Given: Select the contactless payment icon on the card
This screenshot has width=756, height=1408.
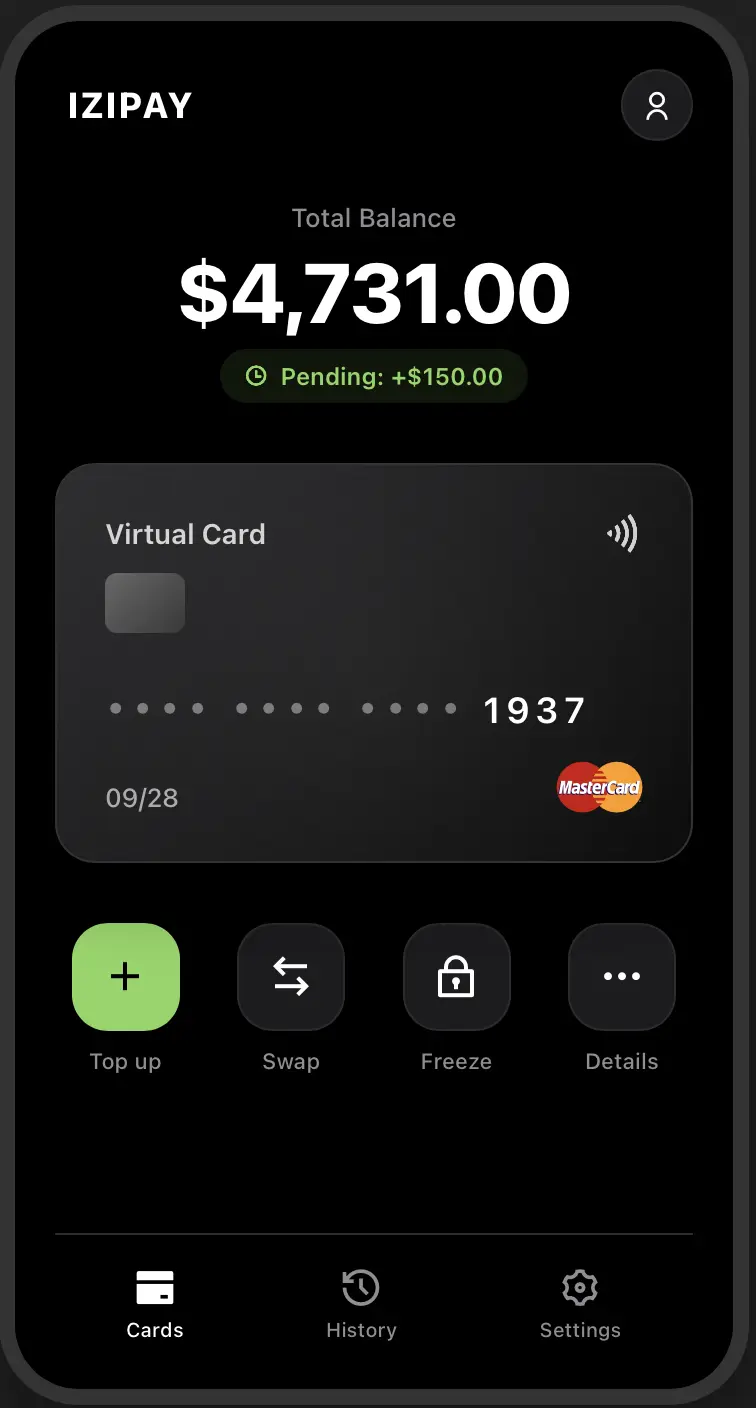Looking at the screenshot, I should [623, 534].
